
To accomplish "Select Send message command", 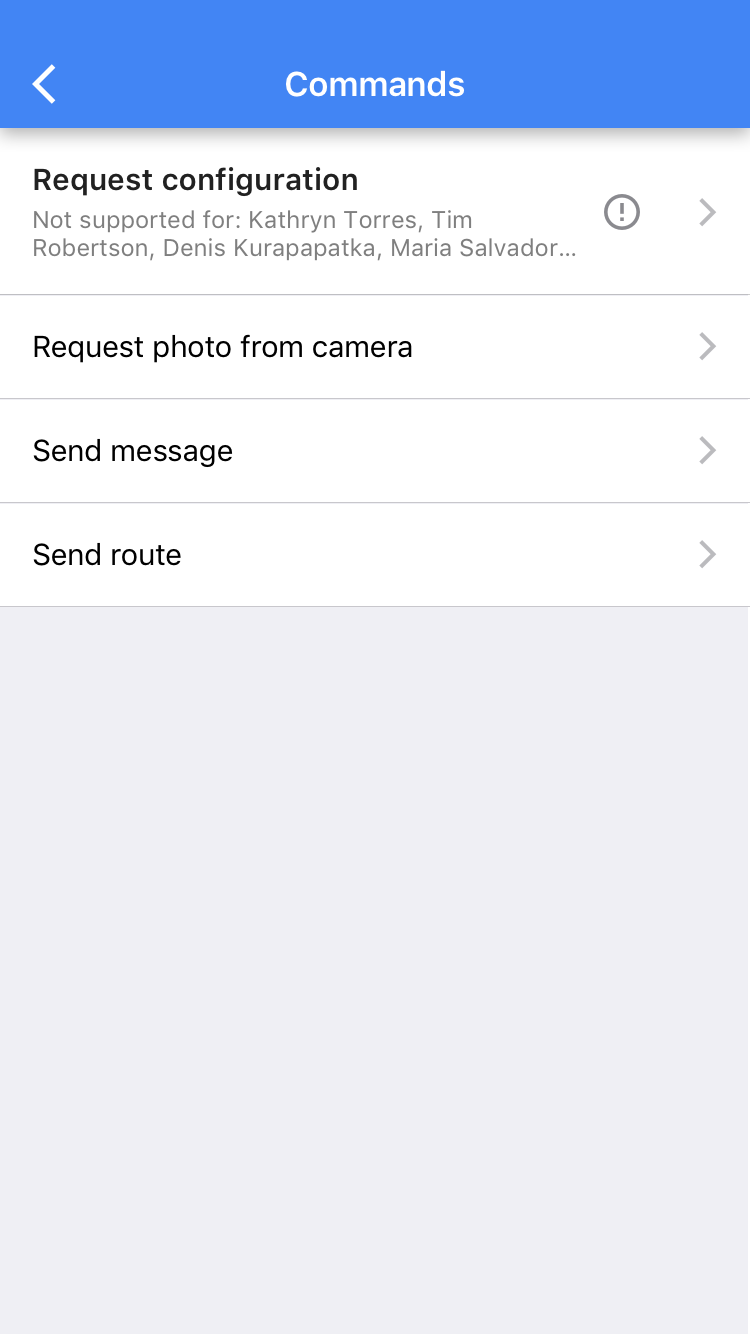I will (132, 450).
